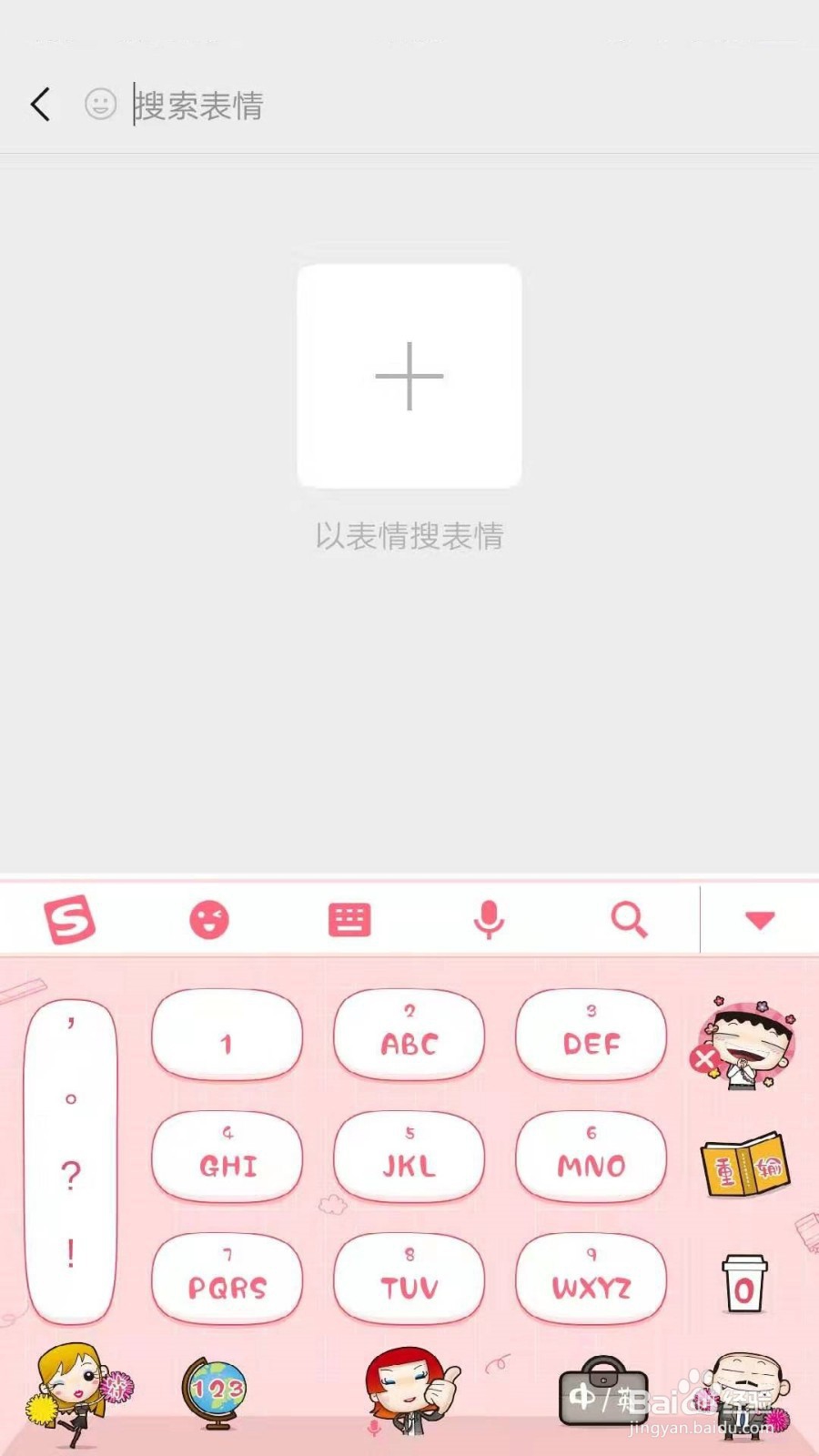
Task: Tap the back chevron at top left
Action: click(x=38, y=103)
